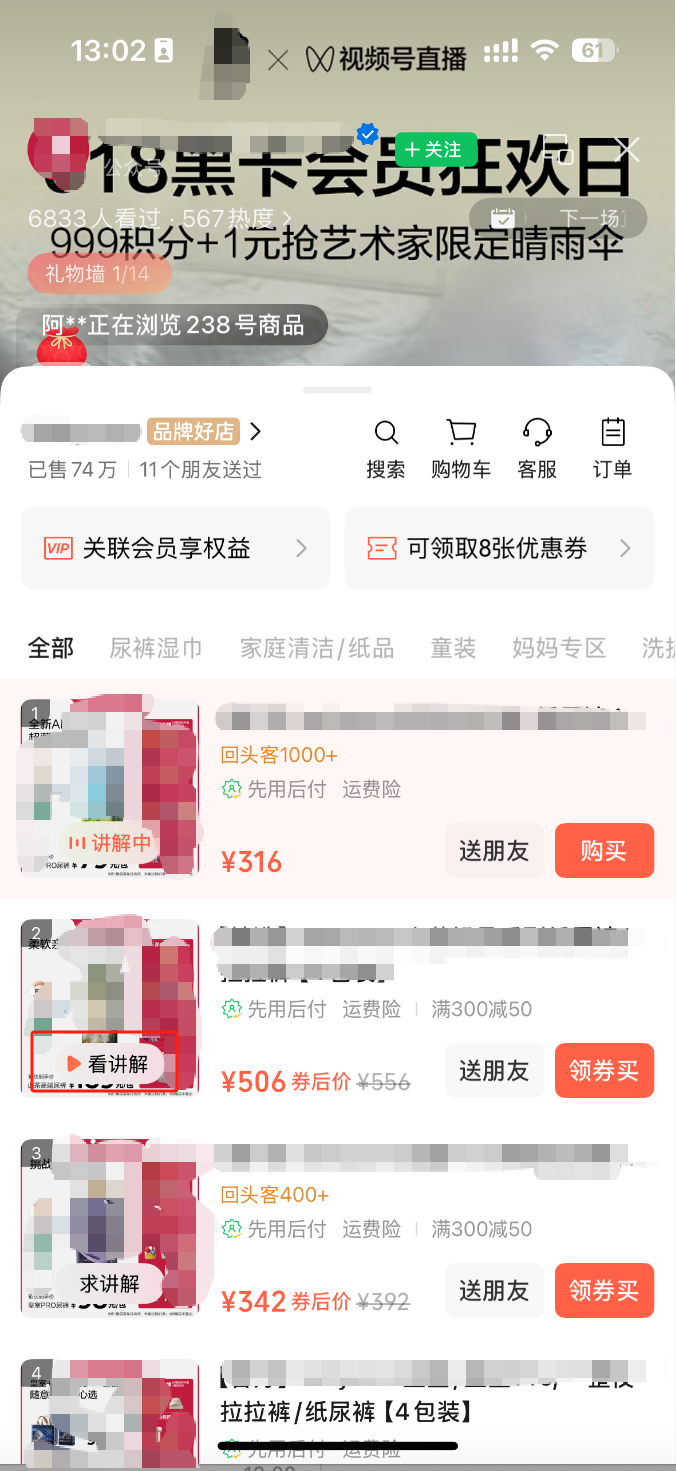The height and width of the screenshot is (1471, 676).
Task: Request 求讲解 for product 3
Action: coord(109,1283)
